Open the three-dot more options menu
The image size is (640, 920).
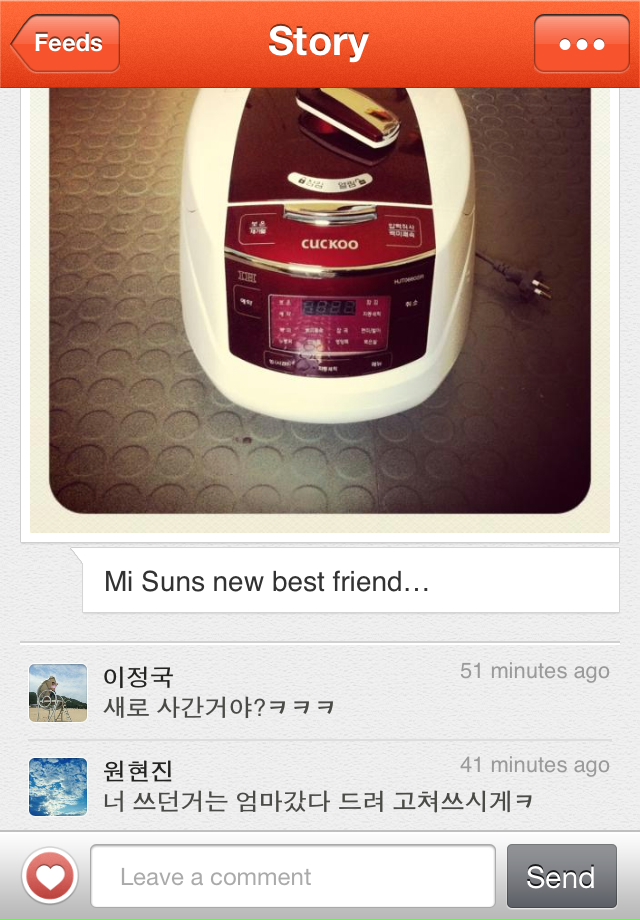(x=582, y=44)
